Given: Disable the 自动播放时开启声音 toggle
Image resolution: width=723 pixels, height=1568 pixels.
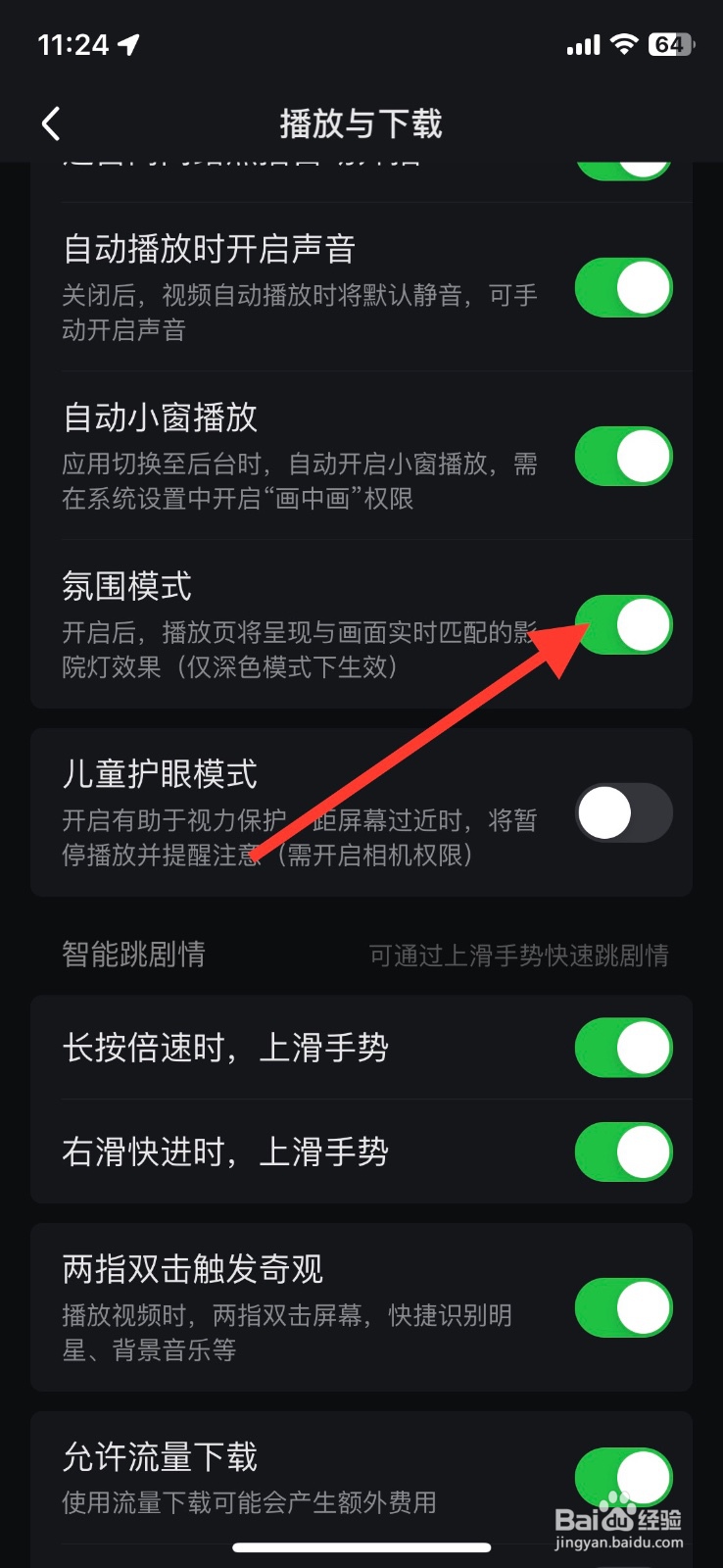Looking at the screenshot, I should tap(623, 287).
